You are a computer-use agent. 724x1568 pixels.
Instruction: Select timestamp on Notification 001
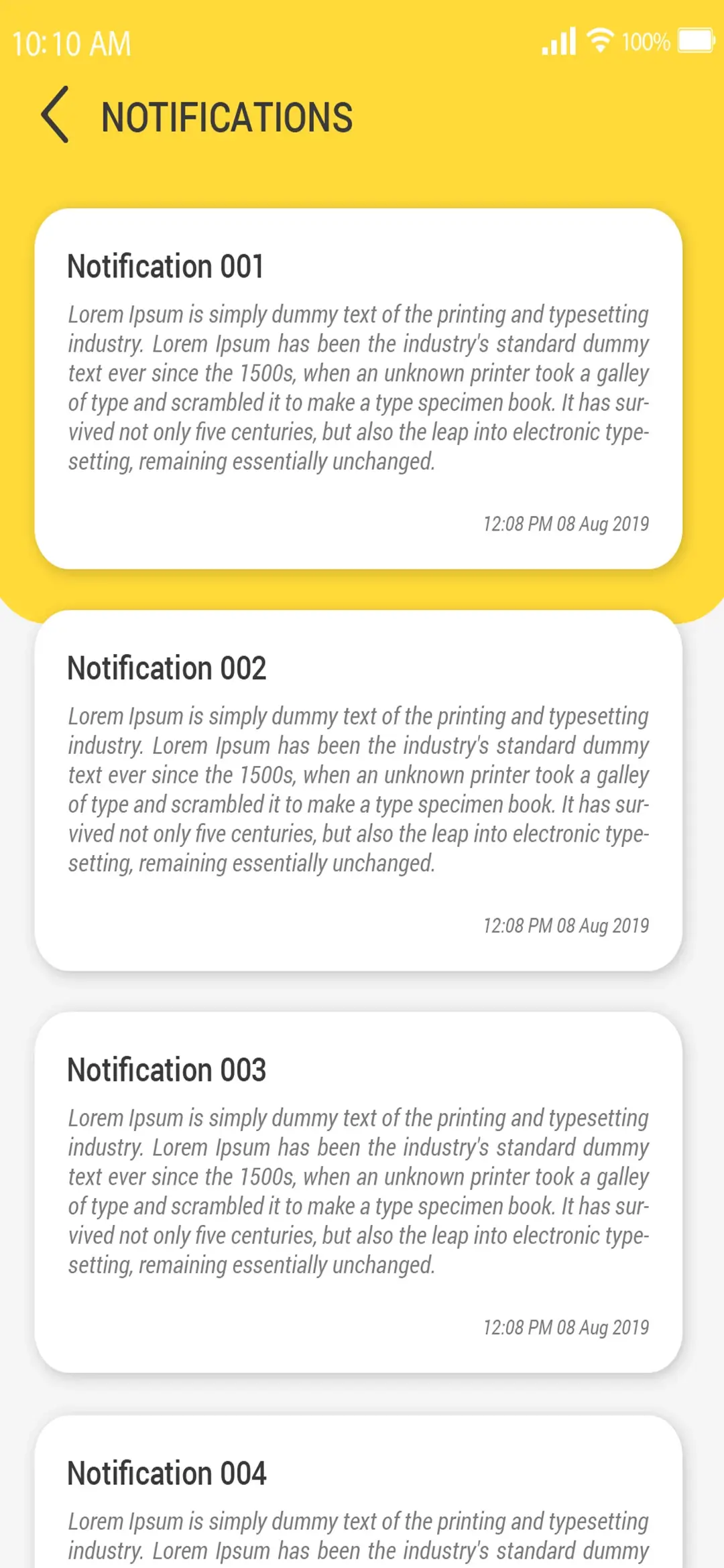point(565,523)
